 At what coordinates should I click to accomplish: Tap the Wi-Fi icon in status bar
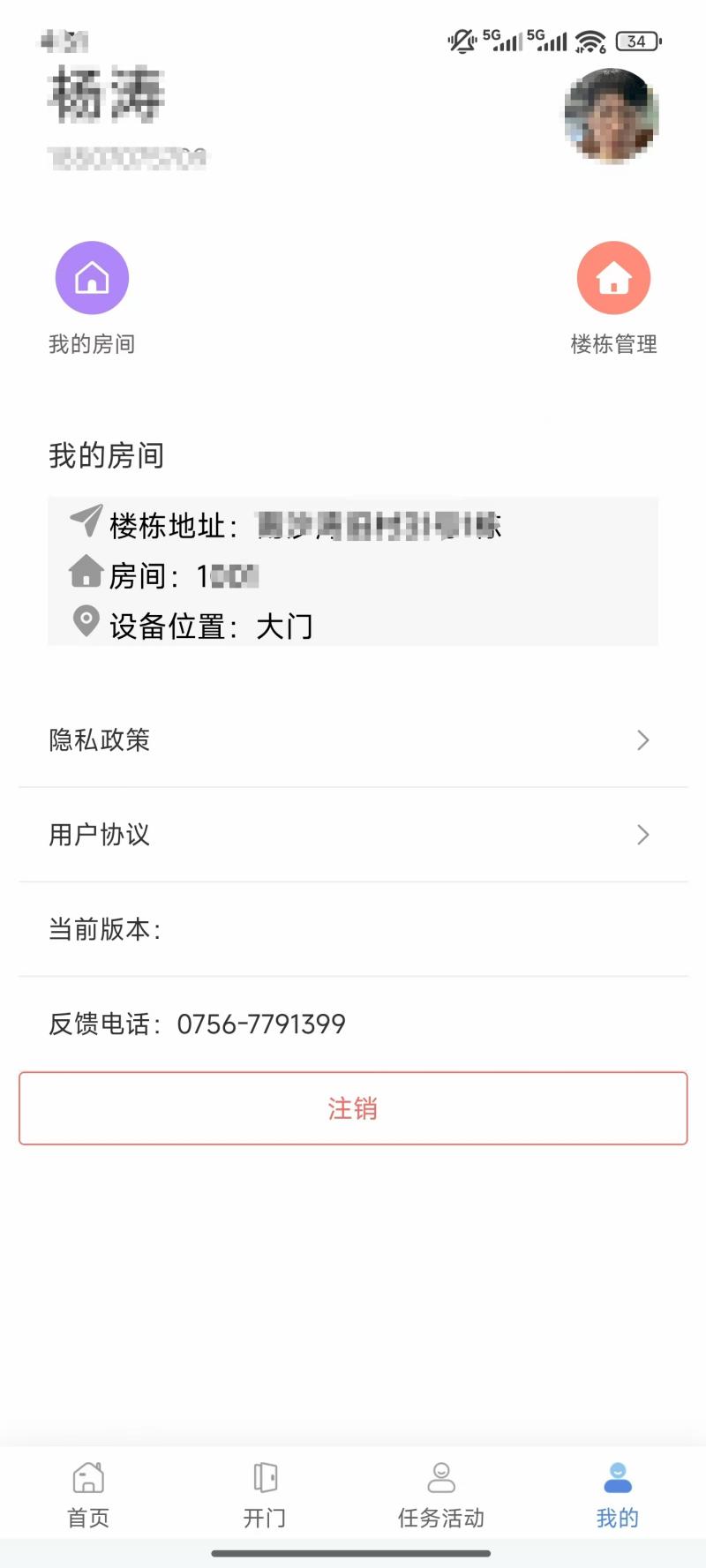pyautogui.click(x=589, y=41)
